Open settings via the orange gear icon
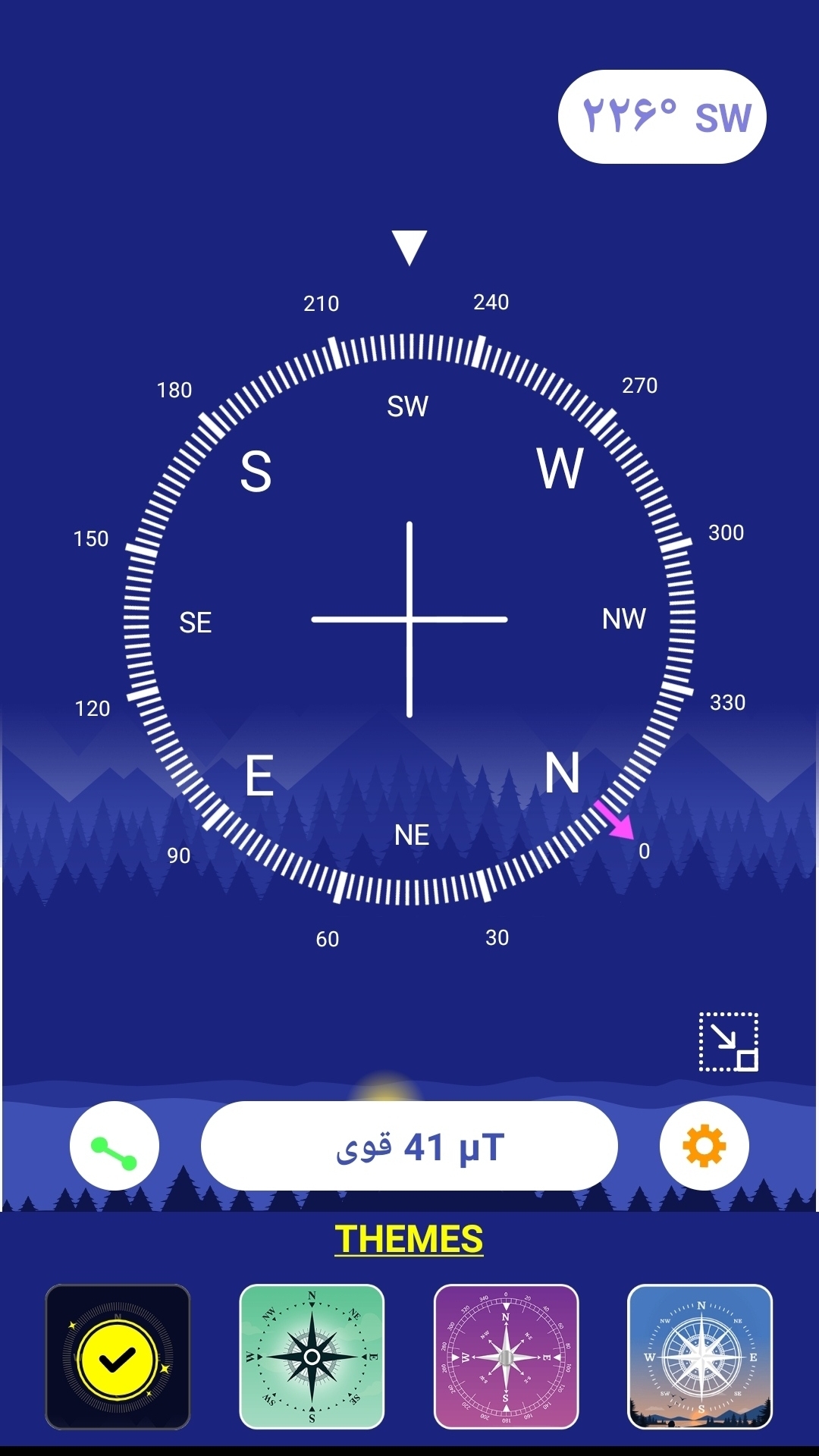Screen dimensions: 819x1456 [704, 1146]
